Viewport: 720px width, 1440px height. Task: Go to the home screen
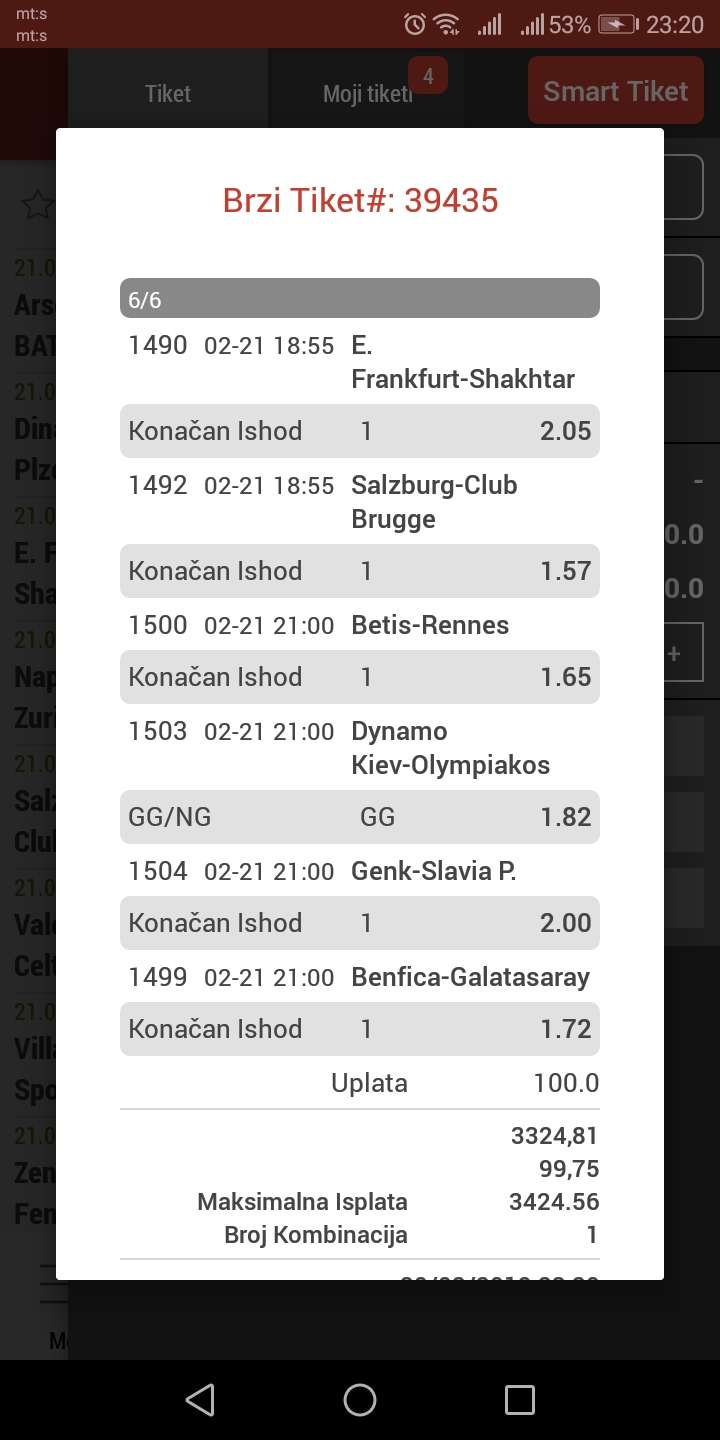pos(360,1399)
